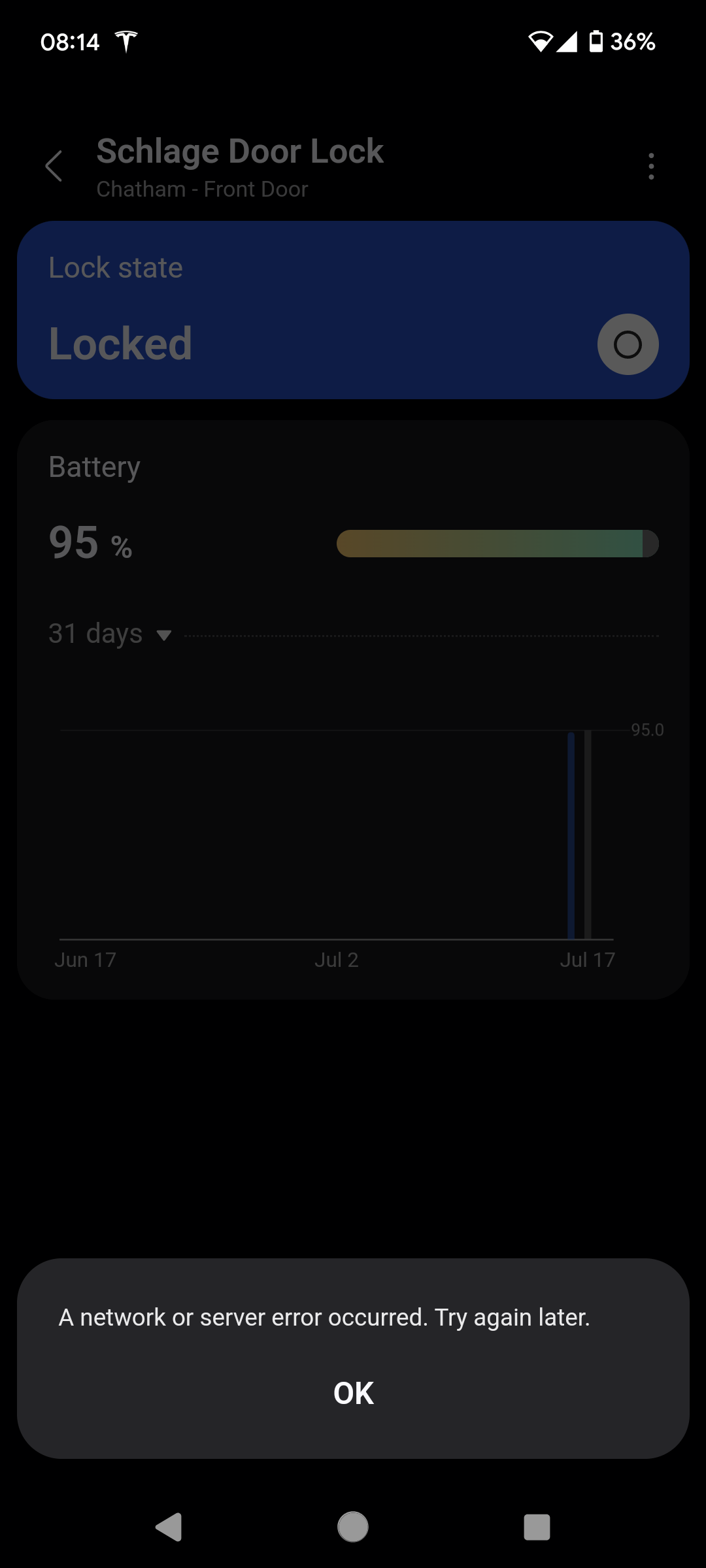Screen dimensions: 706x1568
Task: Dismiss the error dialog with OK
Action: point(353,1393)
